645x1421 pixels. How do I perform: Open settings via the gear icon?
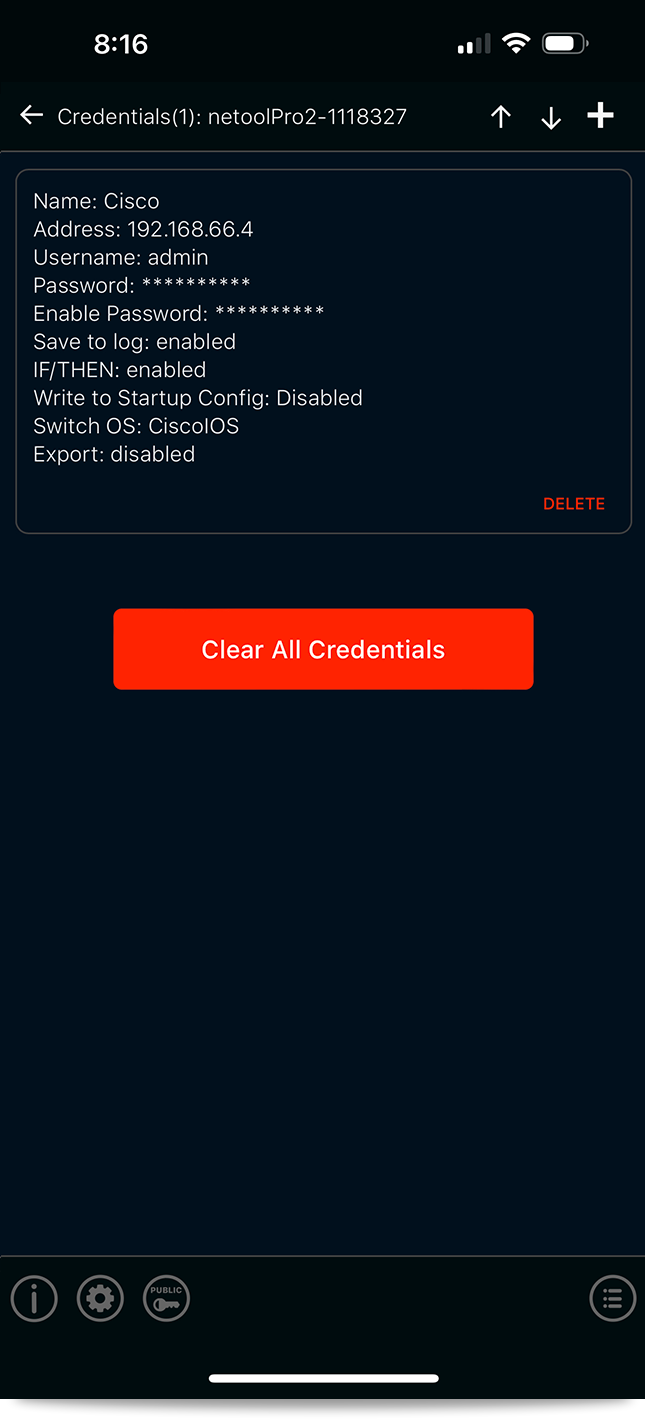pyautogui.click(x=100, y=1299)
